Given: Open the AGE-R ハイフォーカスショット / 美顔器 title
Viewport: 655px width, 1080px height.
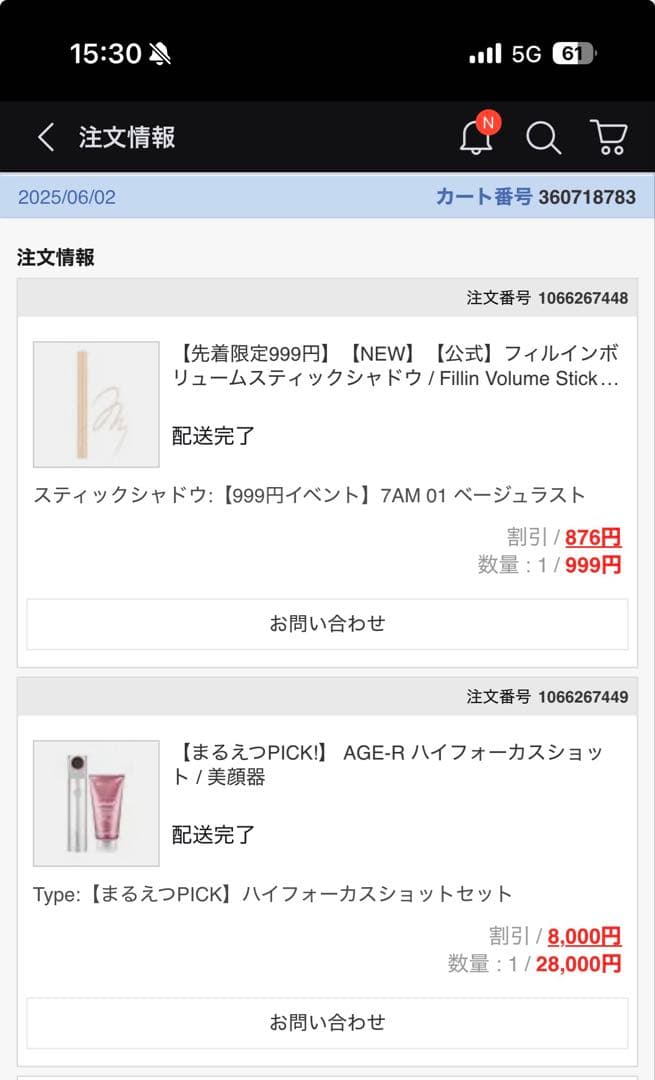Looking at the screenshot, I should [390, 764].
